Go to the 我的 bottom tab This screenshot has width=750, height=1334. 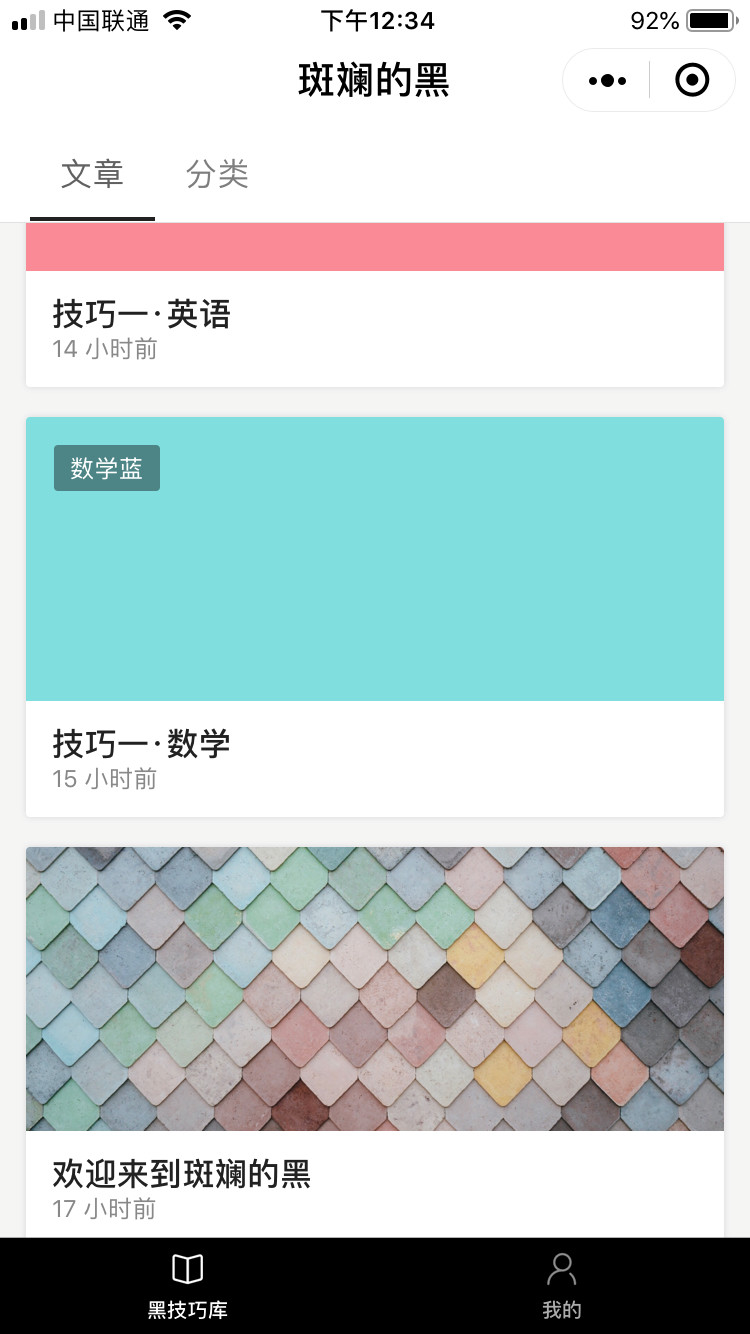562,1286
